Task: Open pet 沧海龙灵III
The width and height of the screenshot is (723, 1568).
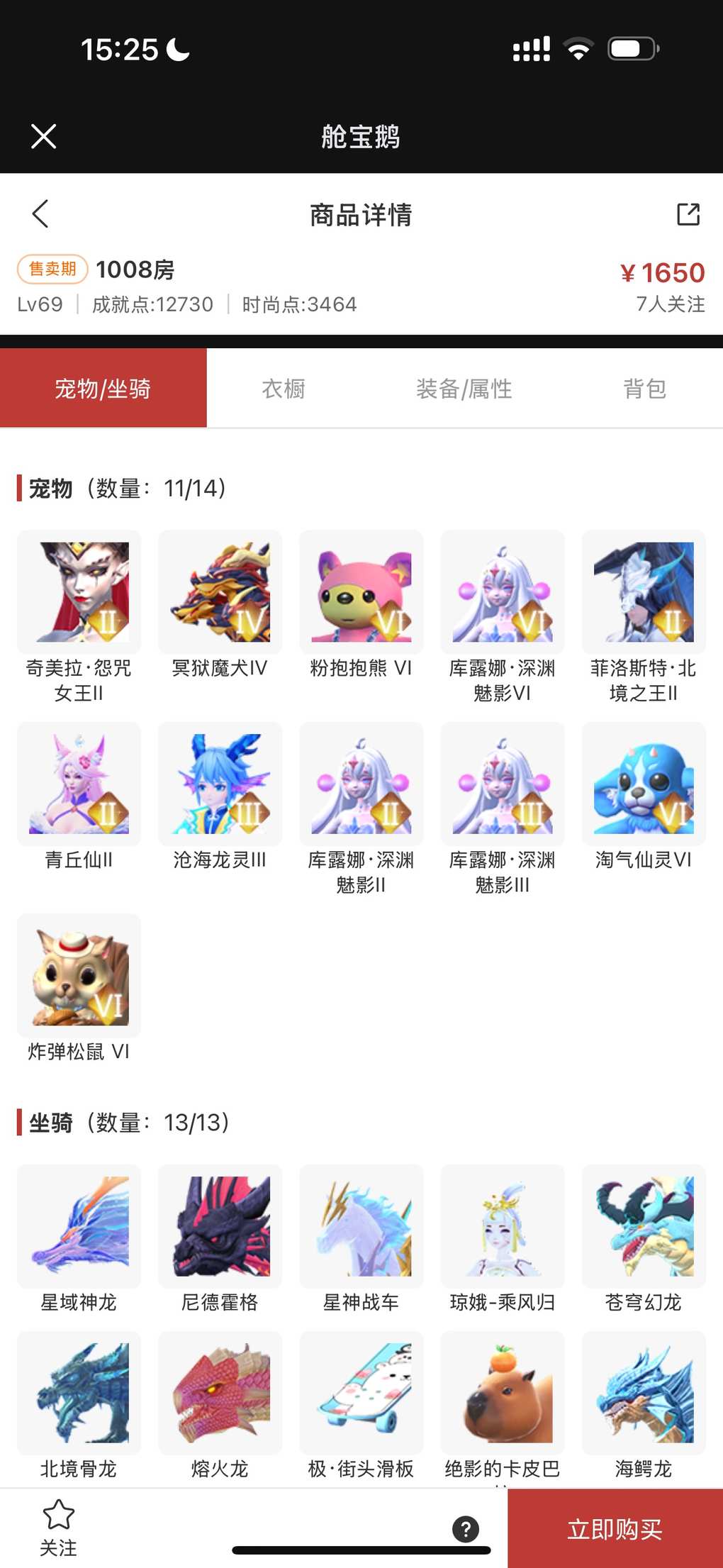Action: (220, 784)
